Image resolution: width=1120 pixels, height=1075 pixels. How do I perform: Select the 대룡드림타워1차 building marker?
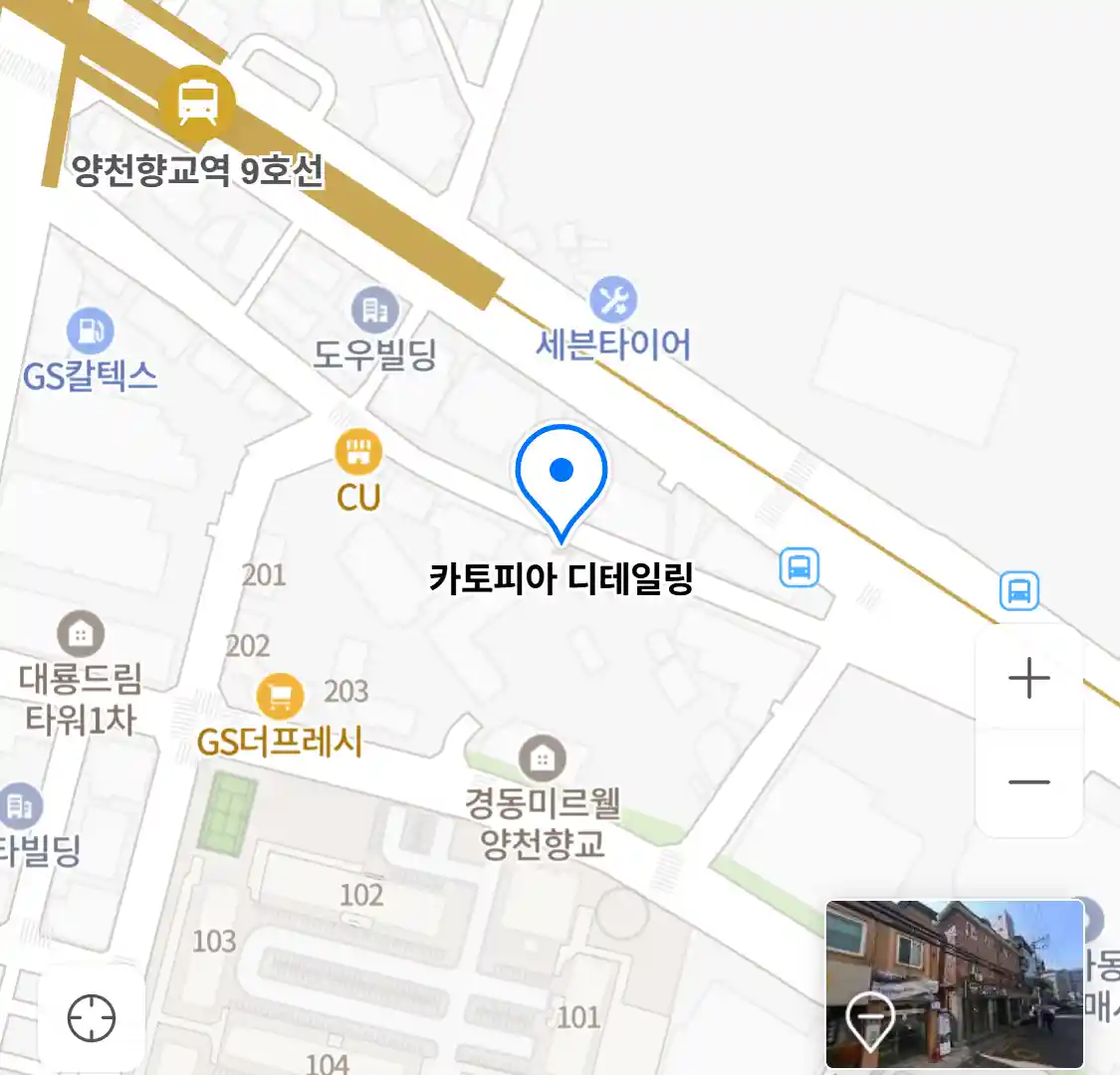click(x=81, y=634)
